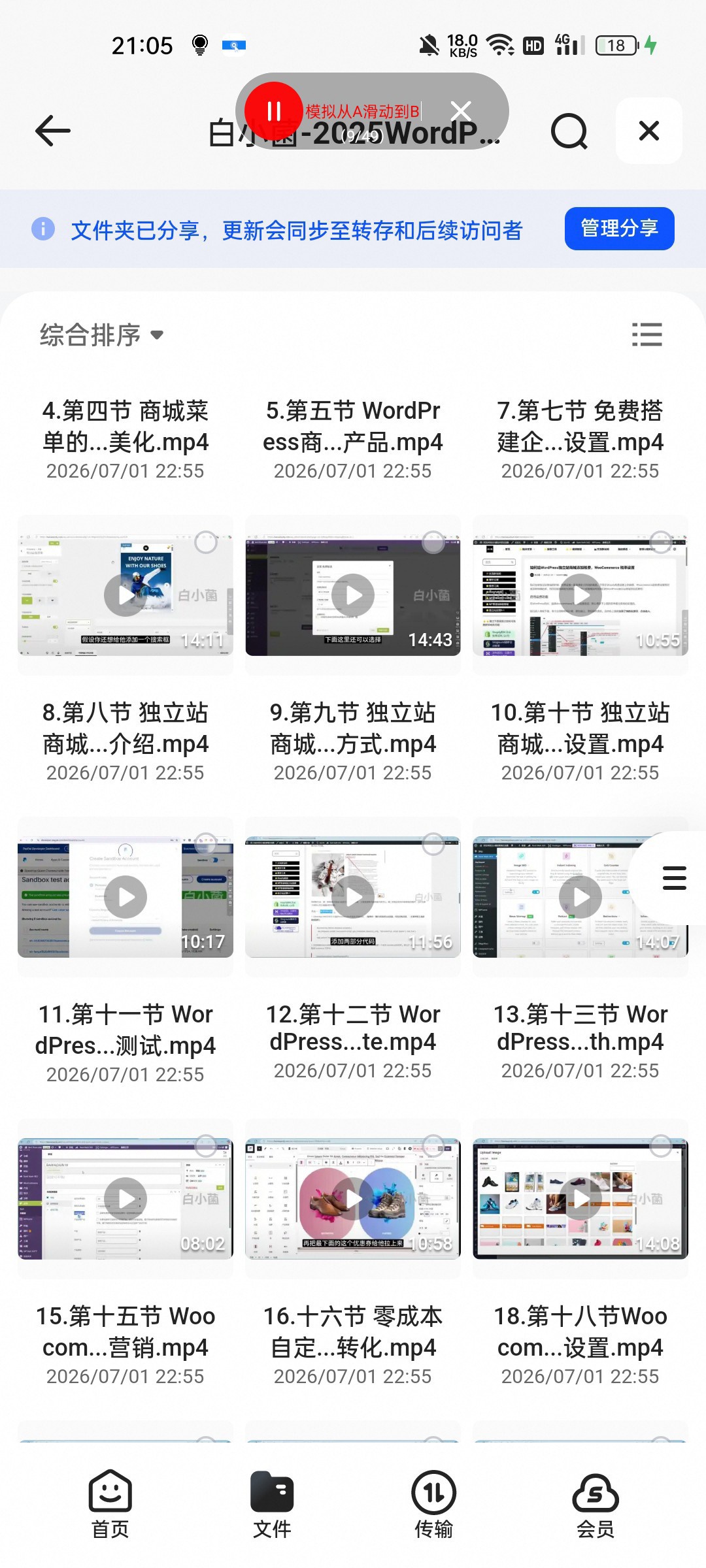Open the floating hamburger menu button
The width and height of the screenshot is (706, 1568).
[674, 878]
